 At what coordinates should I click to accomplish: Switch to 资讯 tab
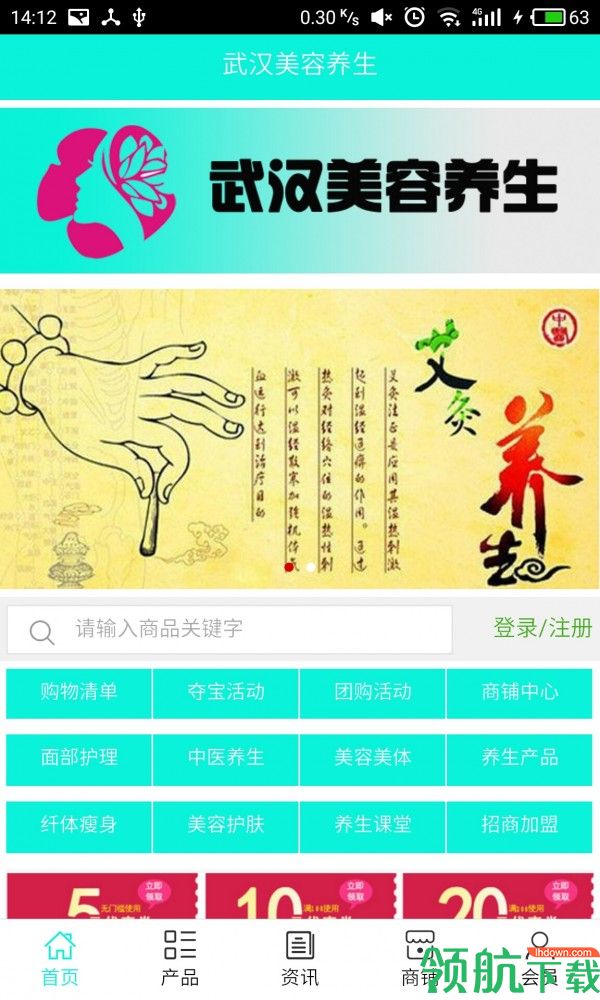(300, 959)
